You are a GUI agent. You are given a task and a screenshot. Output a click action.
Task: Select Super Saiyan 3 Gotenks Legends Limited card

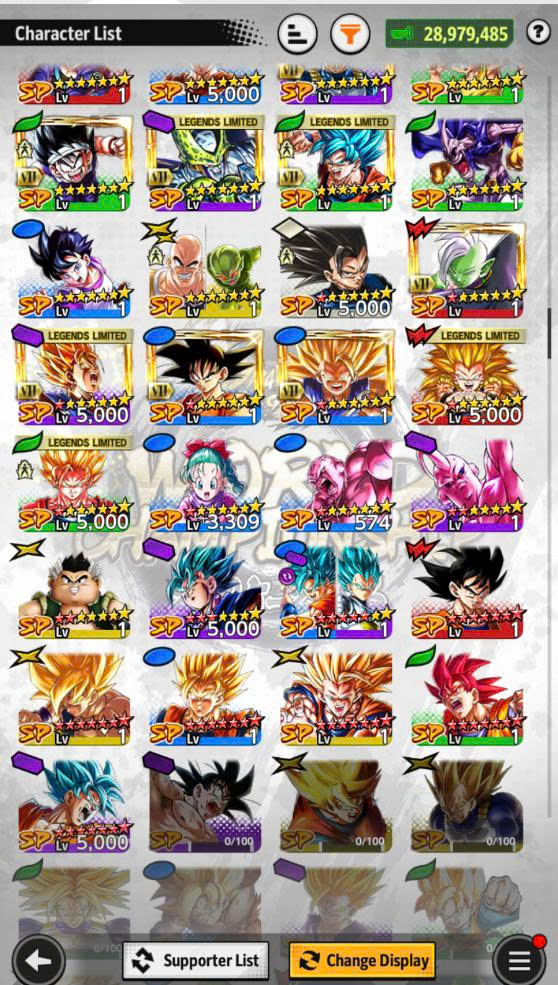pos(468,378)
